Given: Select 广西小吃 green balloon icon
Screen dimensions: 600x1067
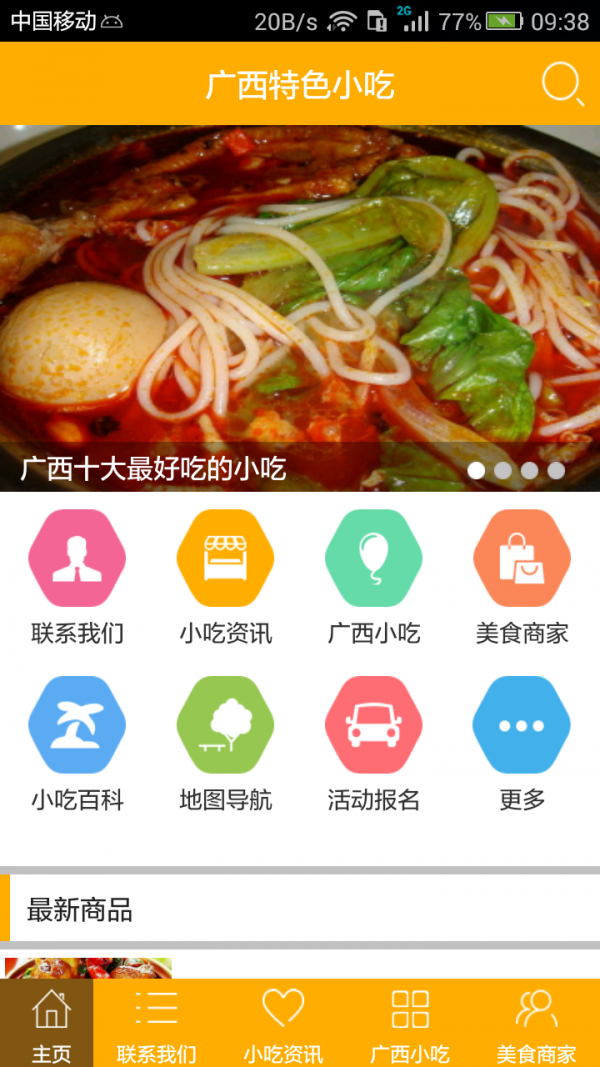Looking at the screenshot, I should [x=373, y=558].
